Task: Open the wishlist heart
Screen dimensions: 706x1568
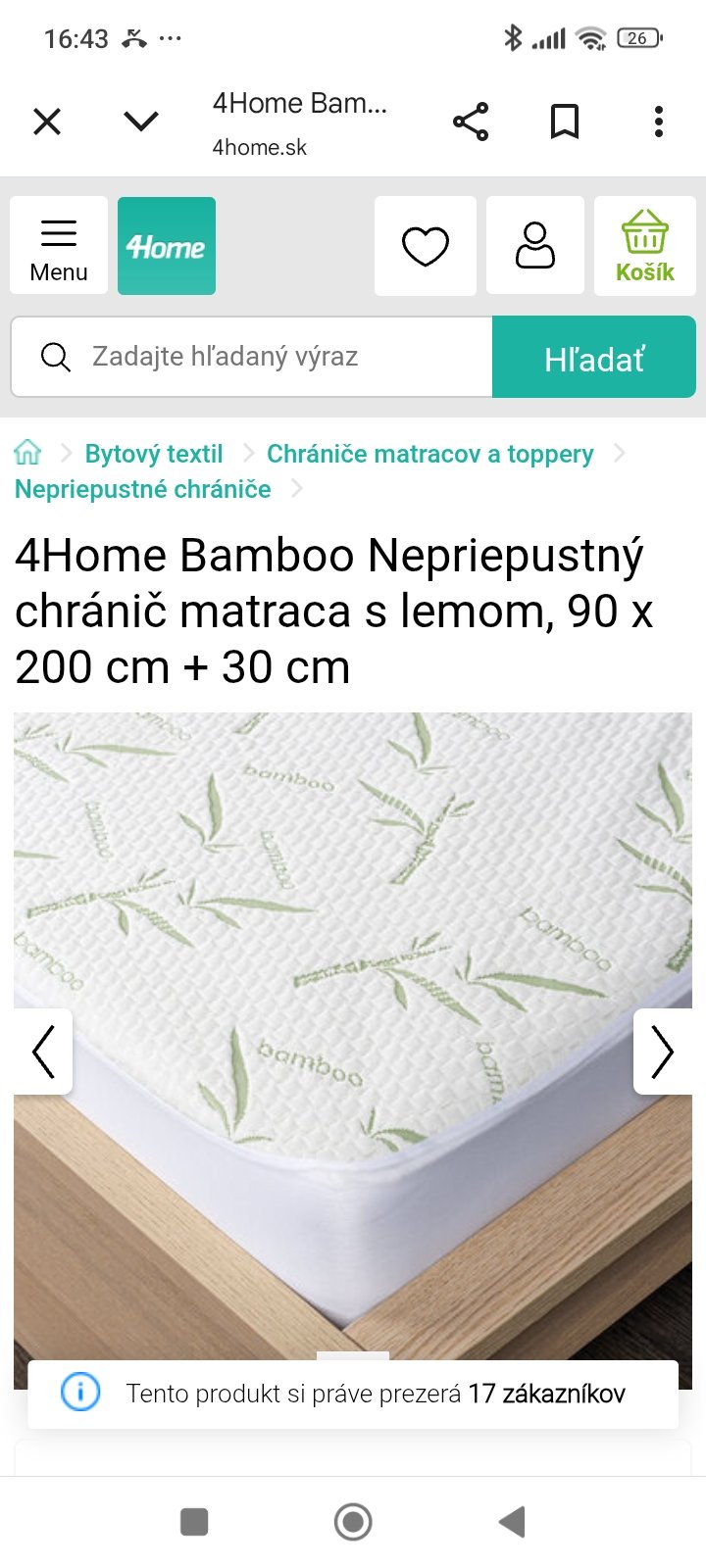Action: [426, 246]
